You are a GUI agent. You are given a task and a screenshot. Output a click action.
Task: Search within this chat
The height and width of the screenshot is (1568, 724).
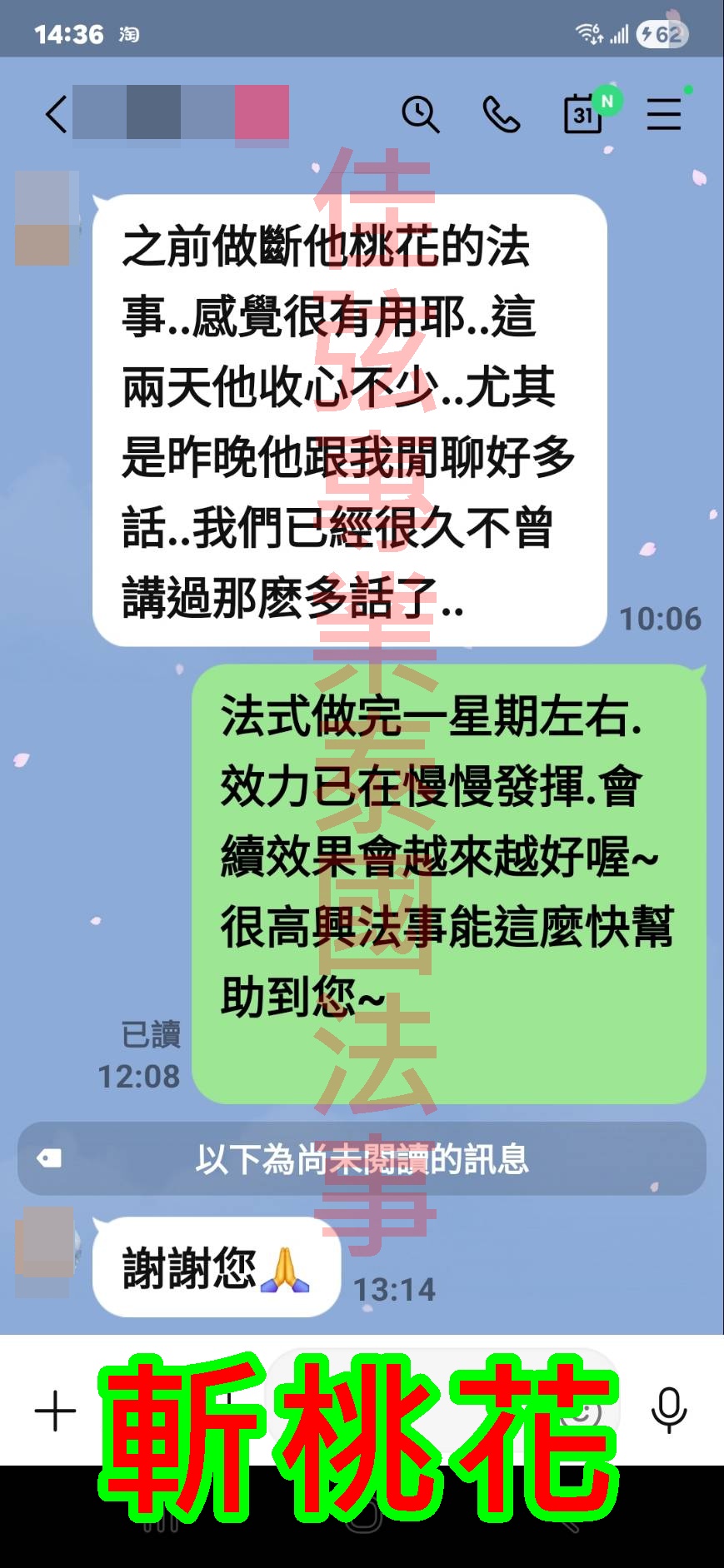420,114
